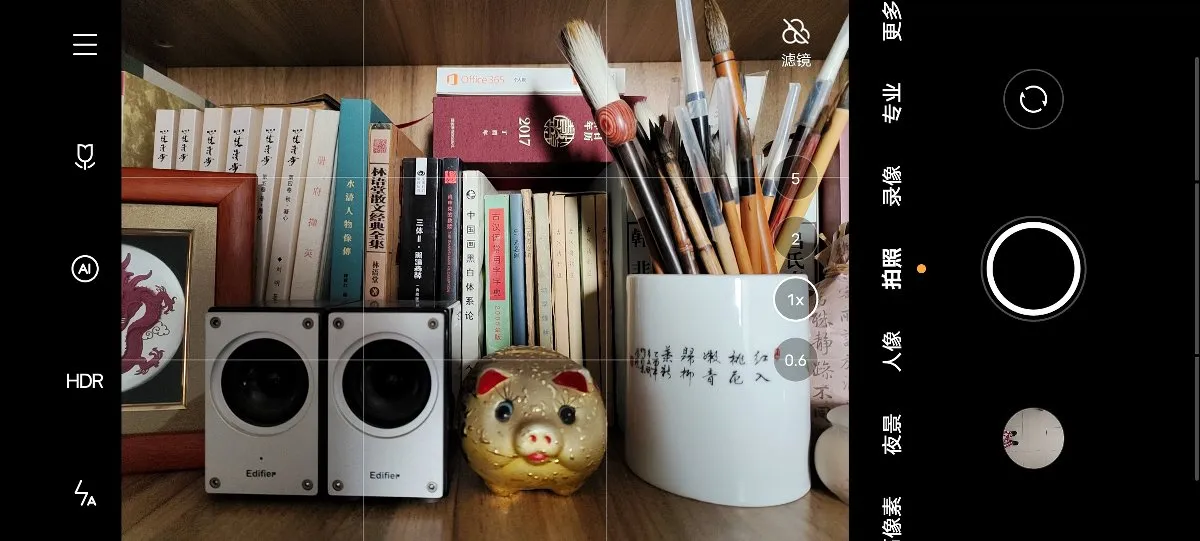Viewport: 1200px width, 541px height.
Task: Open the last photo gallery thumbnail
Action: click(1033, 438)
